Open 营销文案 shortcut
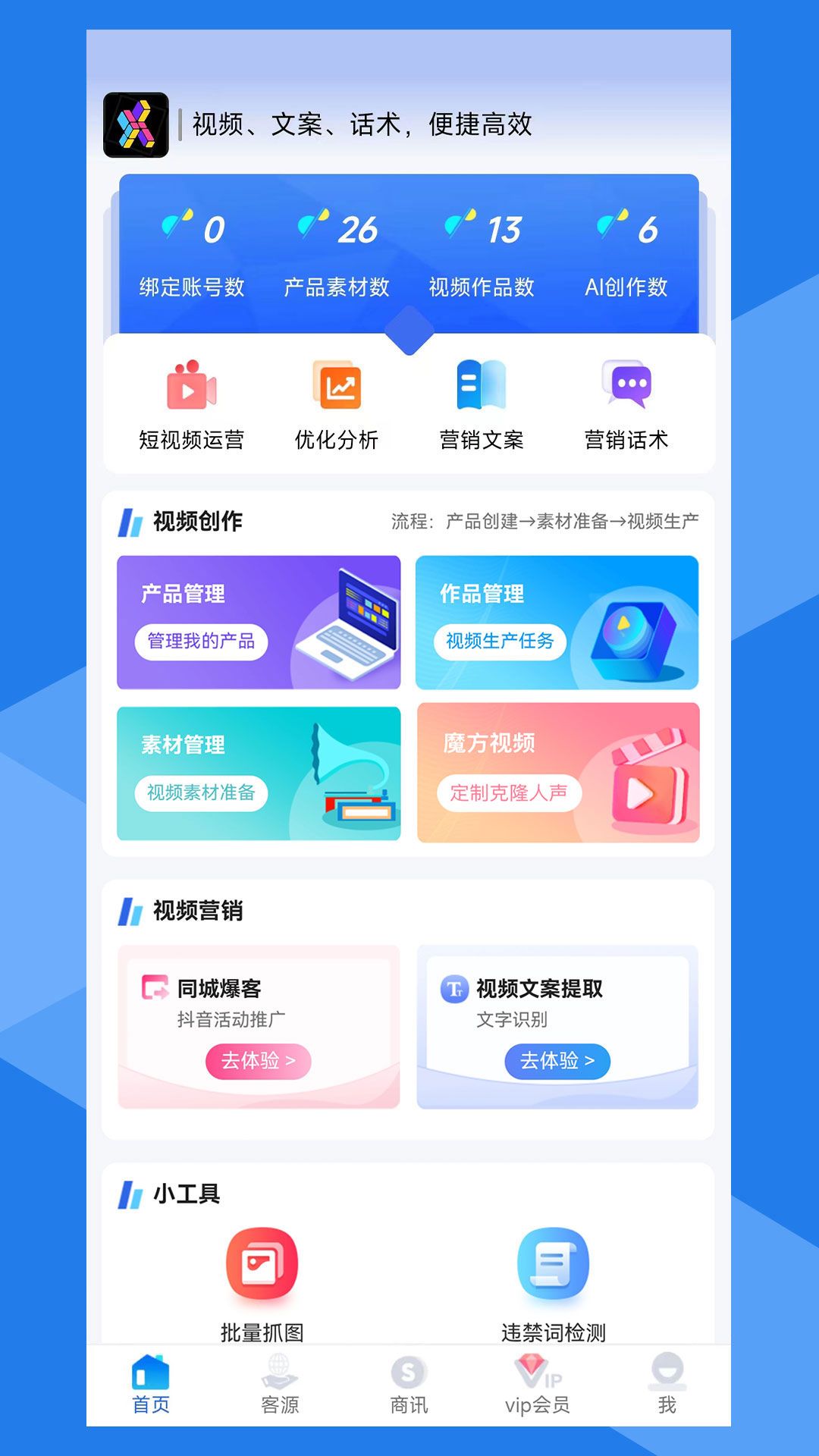 coord(482,406)
